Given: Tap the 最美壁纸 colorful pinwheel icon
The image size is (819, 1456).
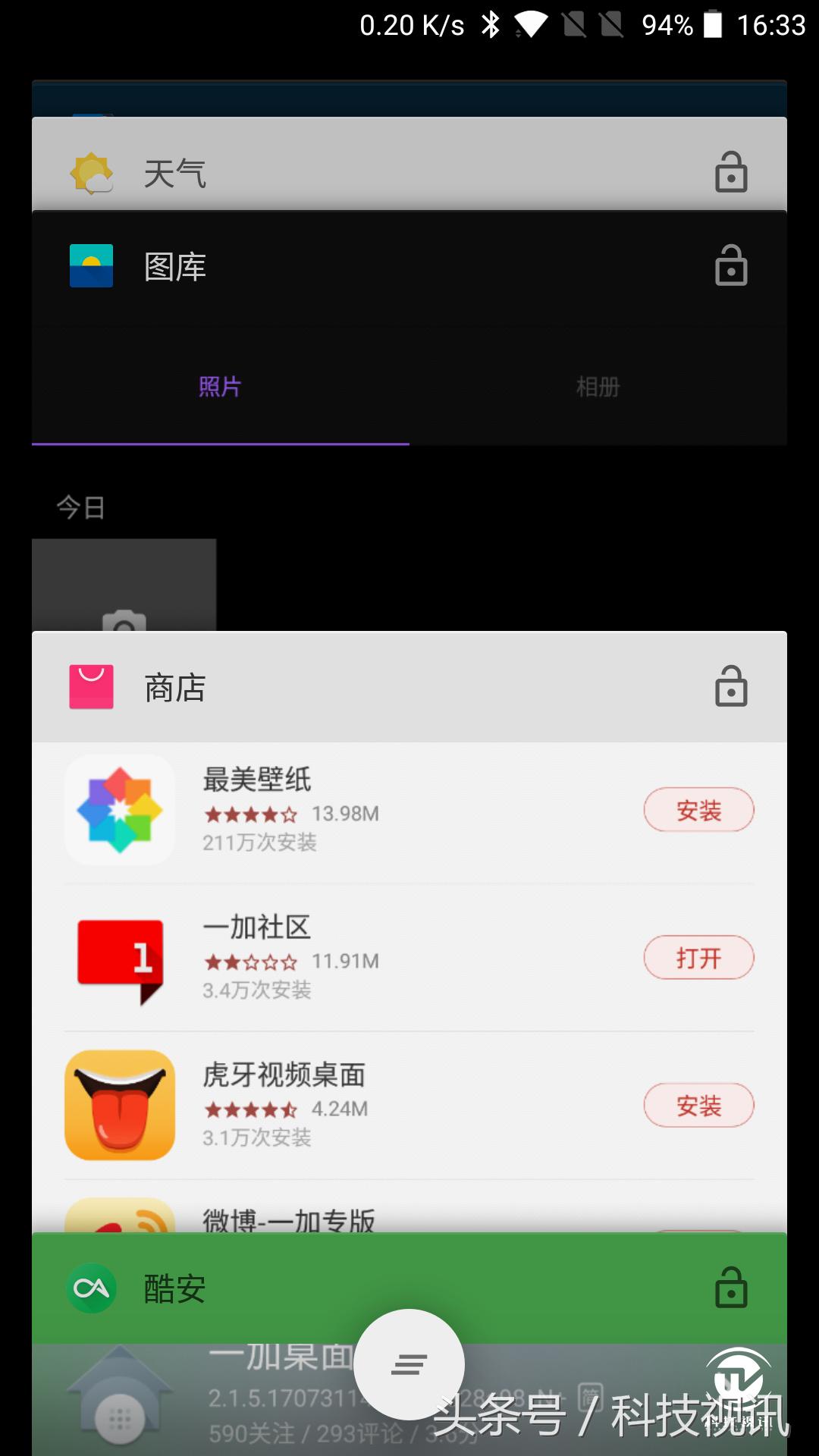Looking at the screenshot, I should 118,810.
